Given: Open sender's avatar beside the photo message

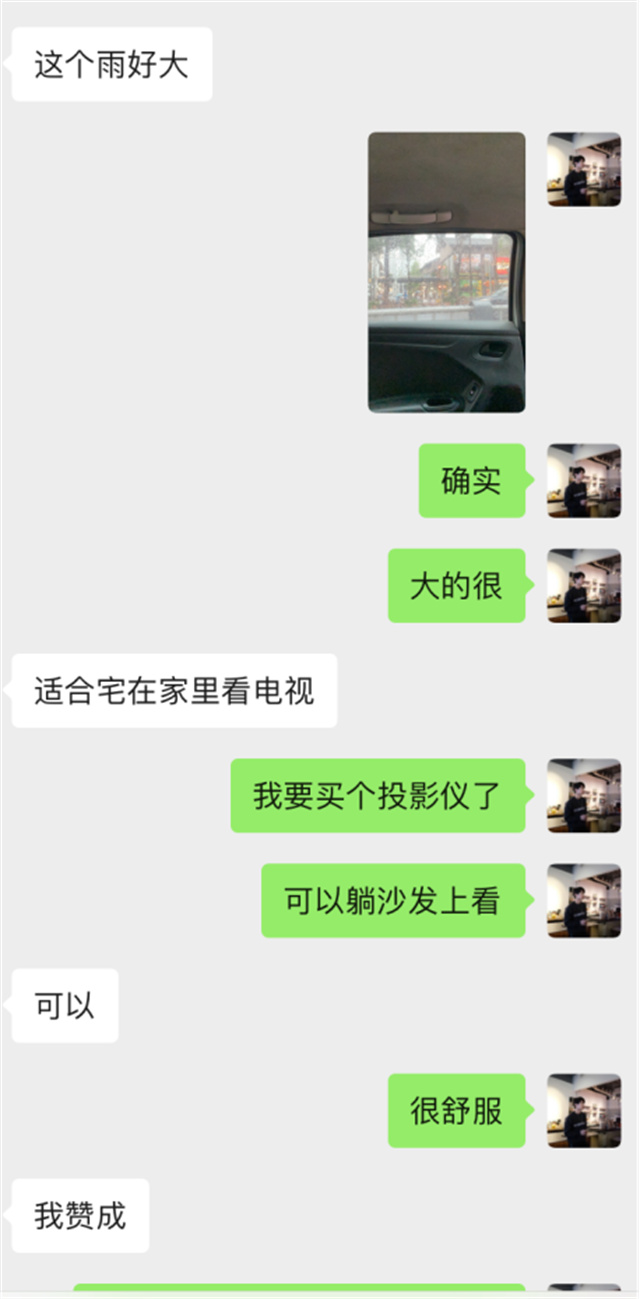Looking at the screenshot, I should point(583,170).
